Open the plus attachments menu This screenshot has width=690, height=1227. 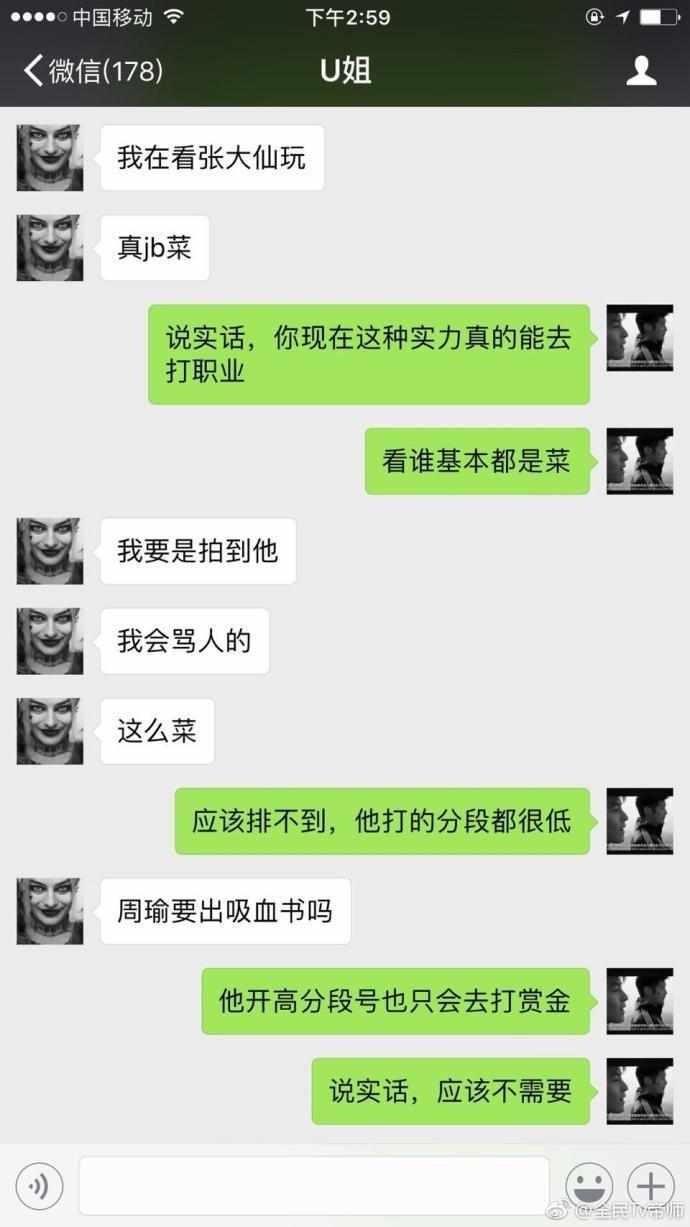651,1186
